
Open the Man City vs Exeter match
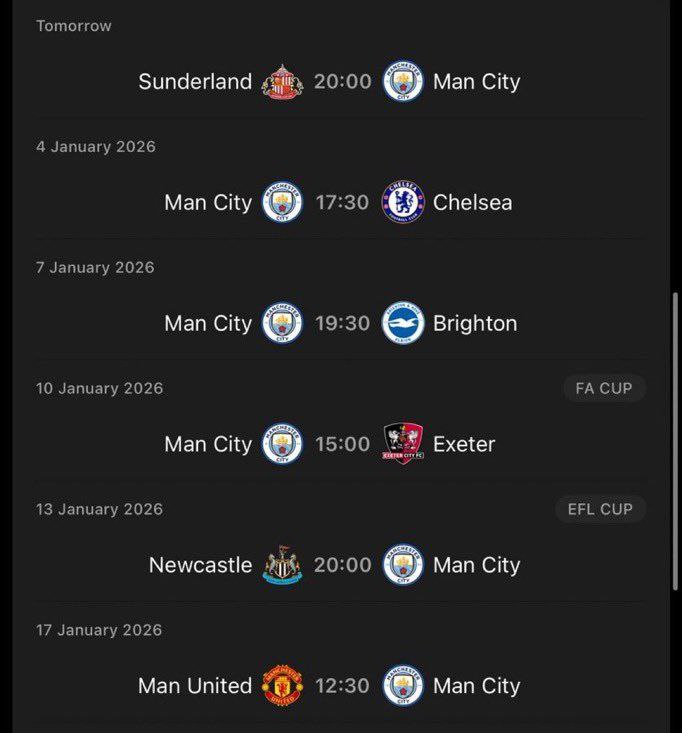point(341,445)
